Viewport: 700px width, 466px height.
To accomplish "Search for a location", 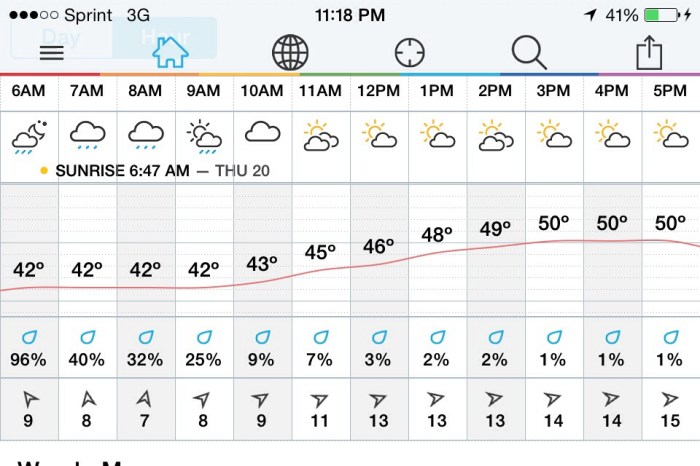I will coord(529,51).
